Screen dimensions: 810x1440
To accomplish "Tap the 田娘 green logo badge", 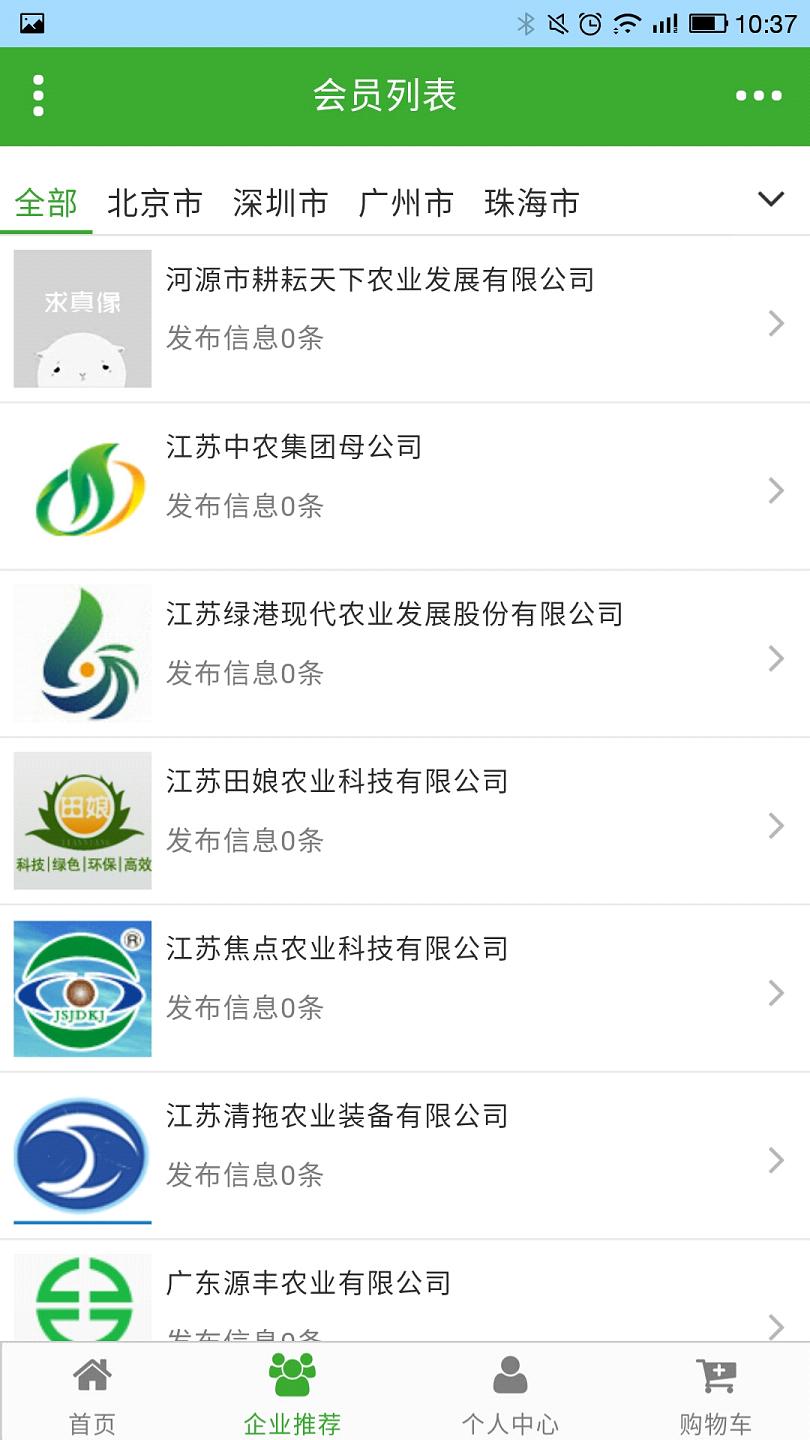I will (82, 820).
